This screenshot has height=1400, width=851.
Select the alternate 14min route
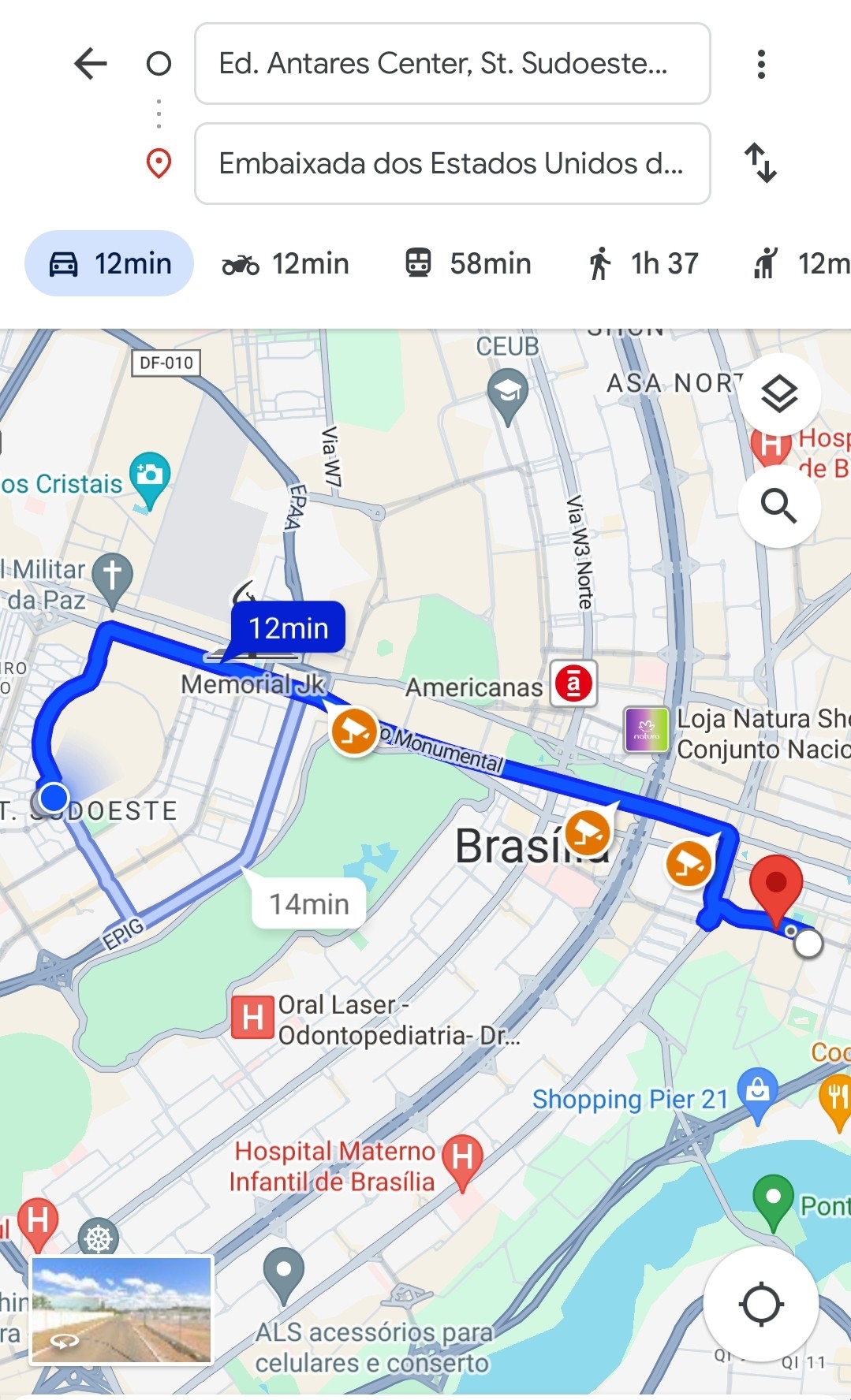point(309,903)
